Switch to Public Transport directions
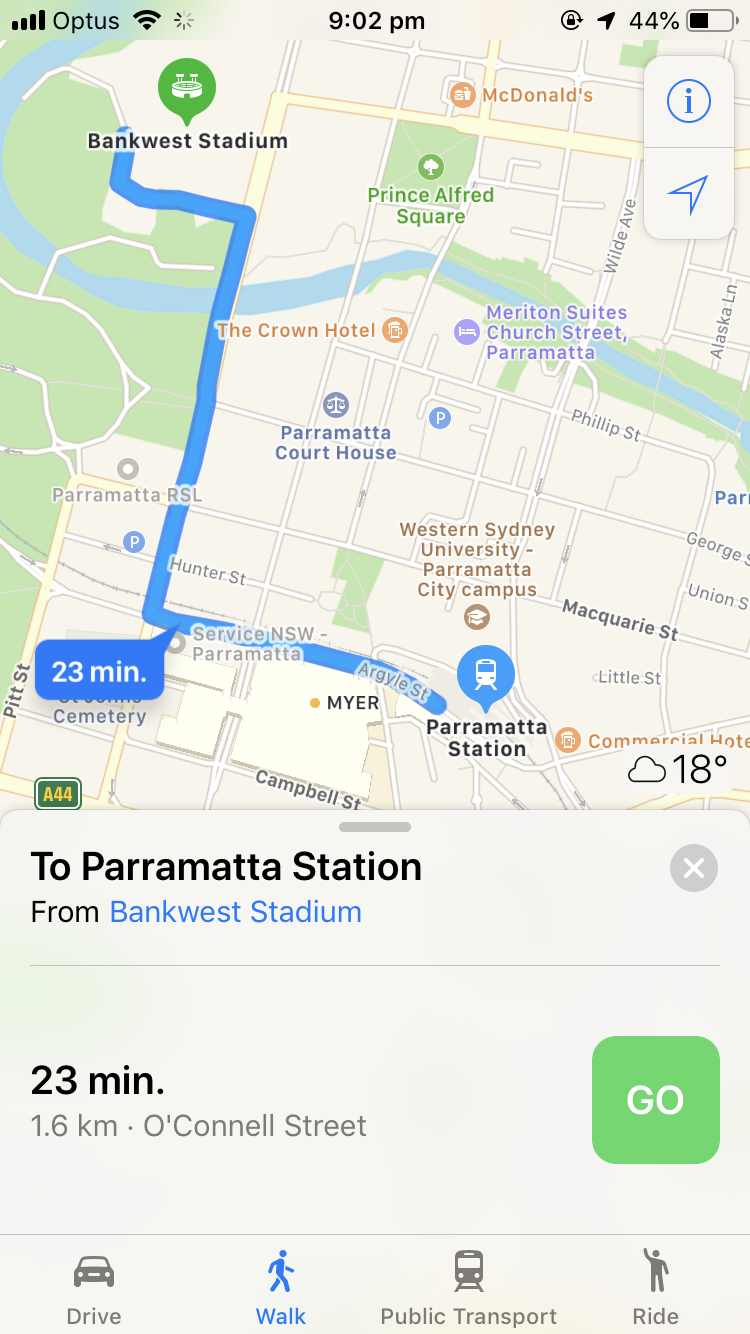Viewport: 750px width, 1334px height. point(469,1287)
